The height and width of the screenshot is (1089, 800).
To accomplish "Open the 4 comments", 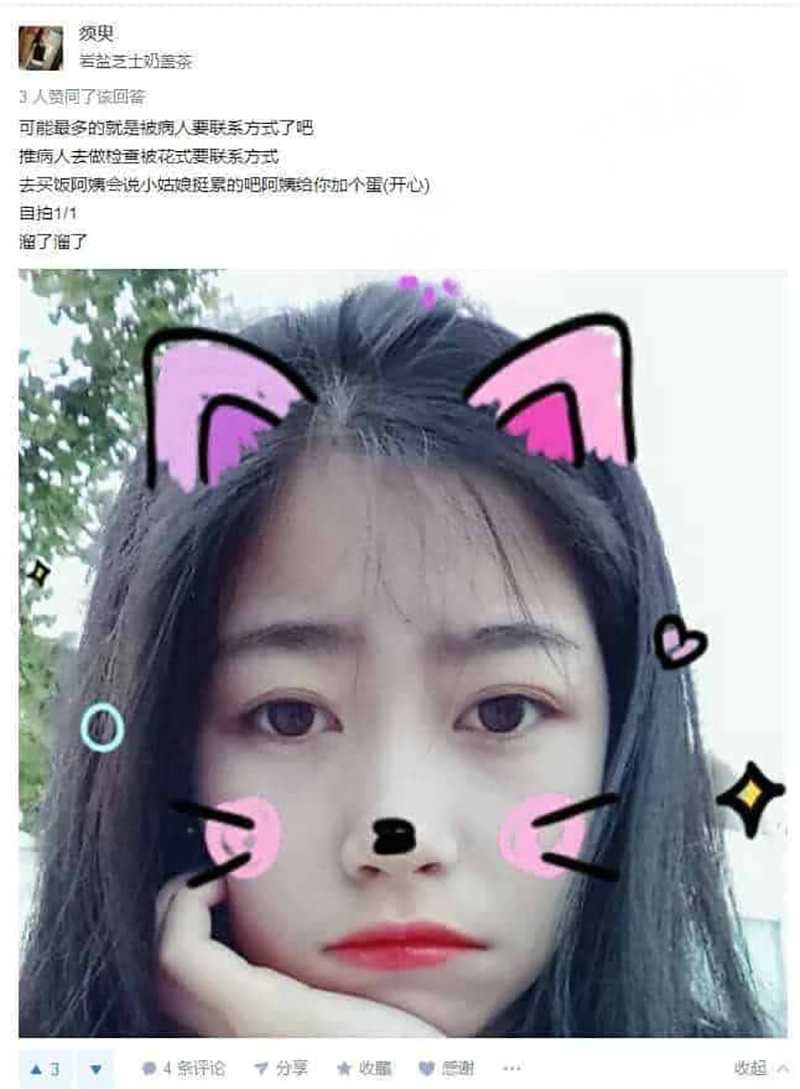I will (x=183, y=1068).
